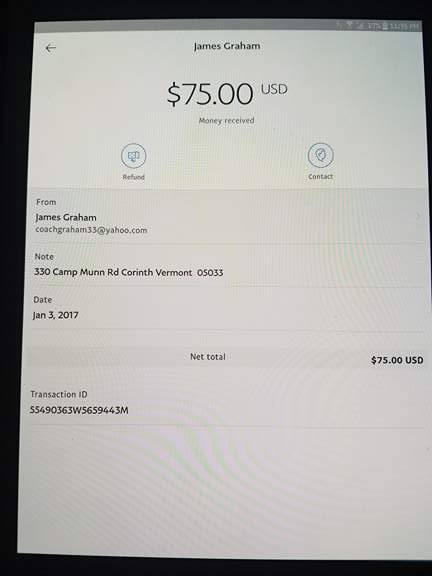
Task: Open sender details for James Graham
Action: point(228,217)
